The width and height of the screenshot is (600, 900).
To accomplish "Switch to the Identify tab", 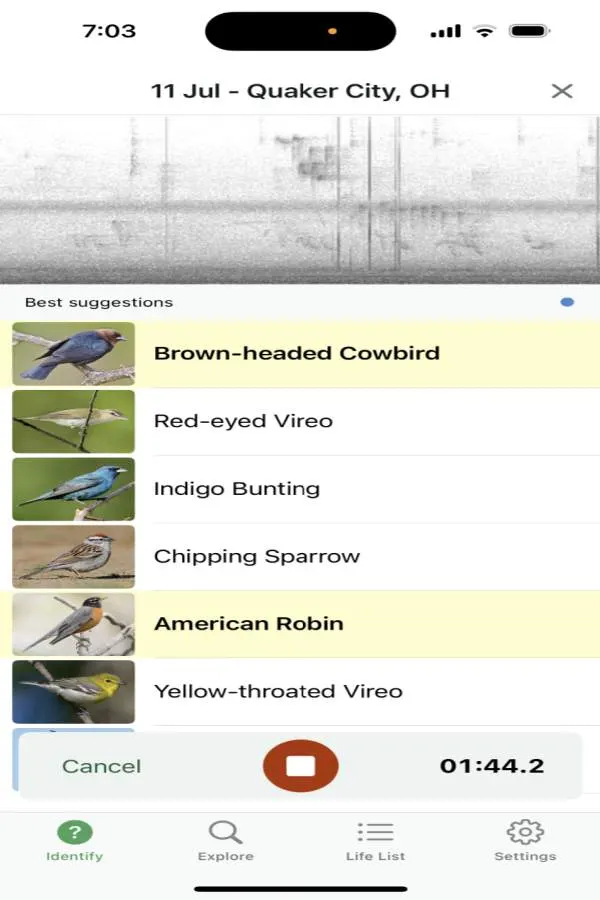I will [75, 840].
